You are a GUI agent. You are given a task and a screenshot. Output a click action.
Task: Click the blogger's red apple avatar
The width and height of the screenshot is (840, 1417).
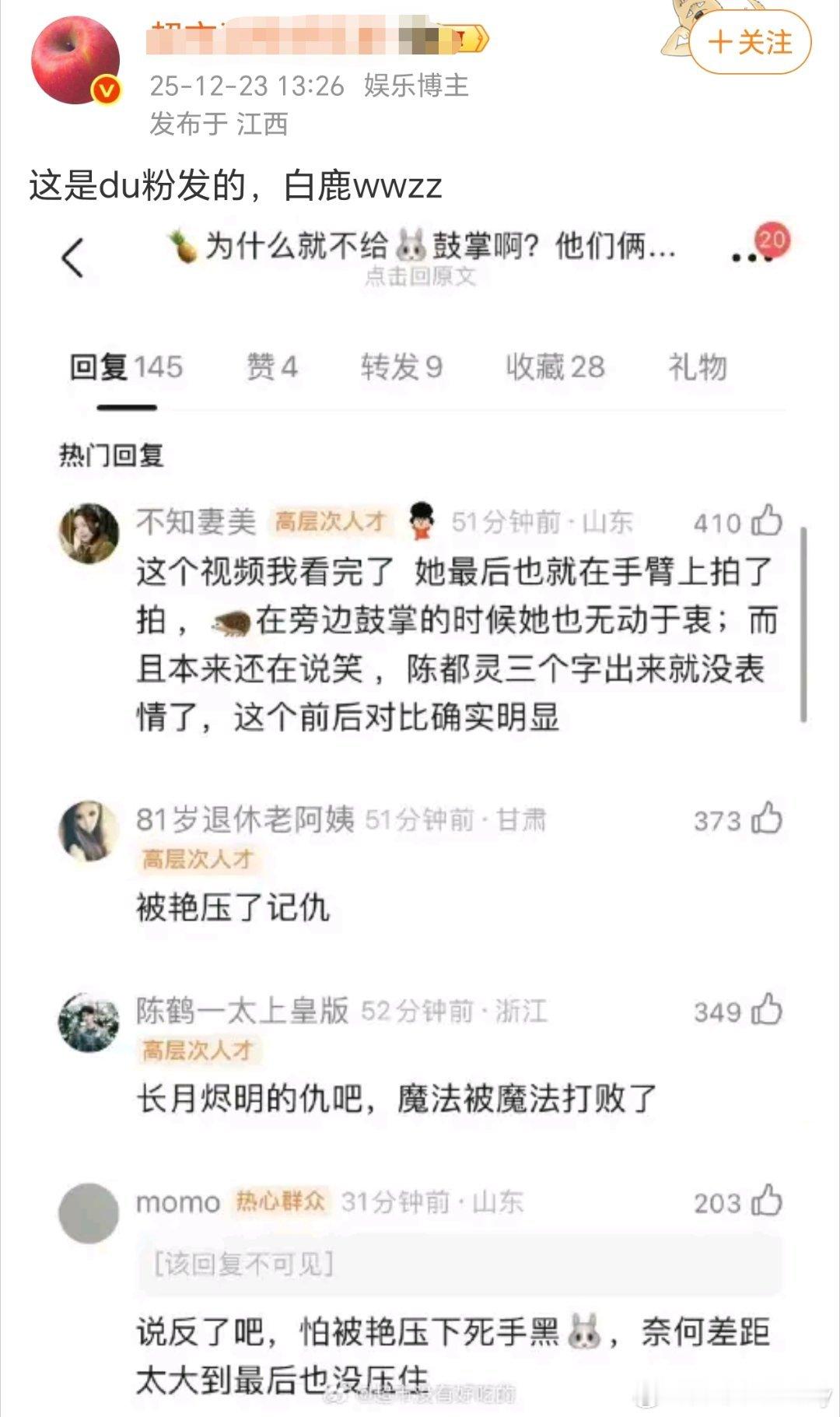point(75,56)
